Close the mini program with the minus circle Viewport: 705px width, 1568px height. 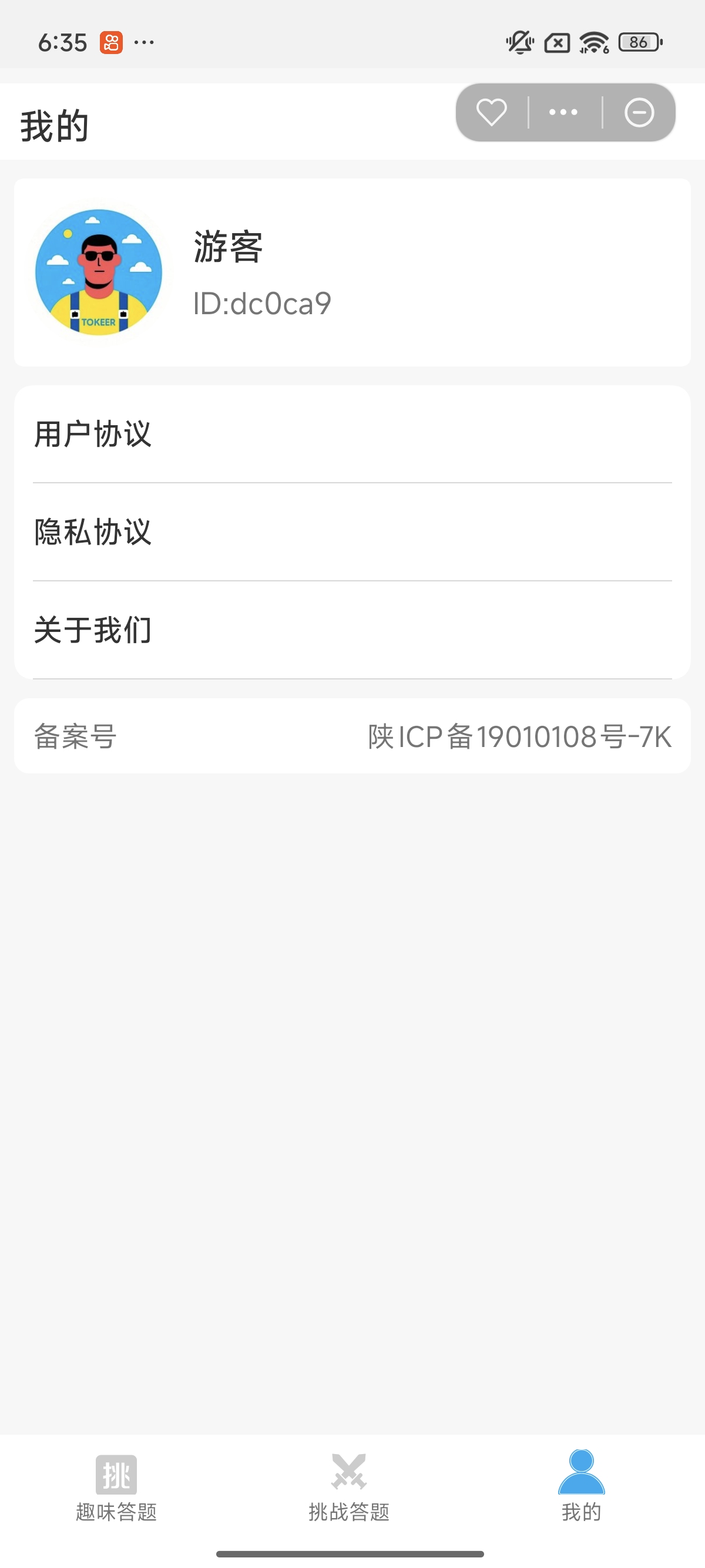(639, 113)
